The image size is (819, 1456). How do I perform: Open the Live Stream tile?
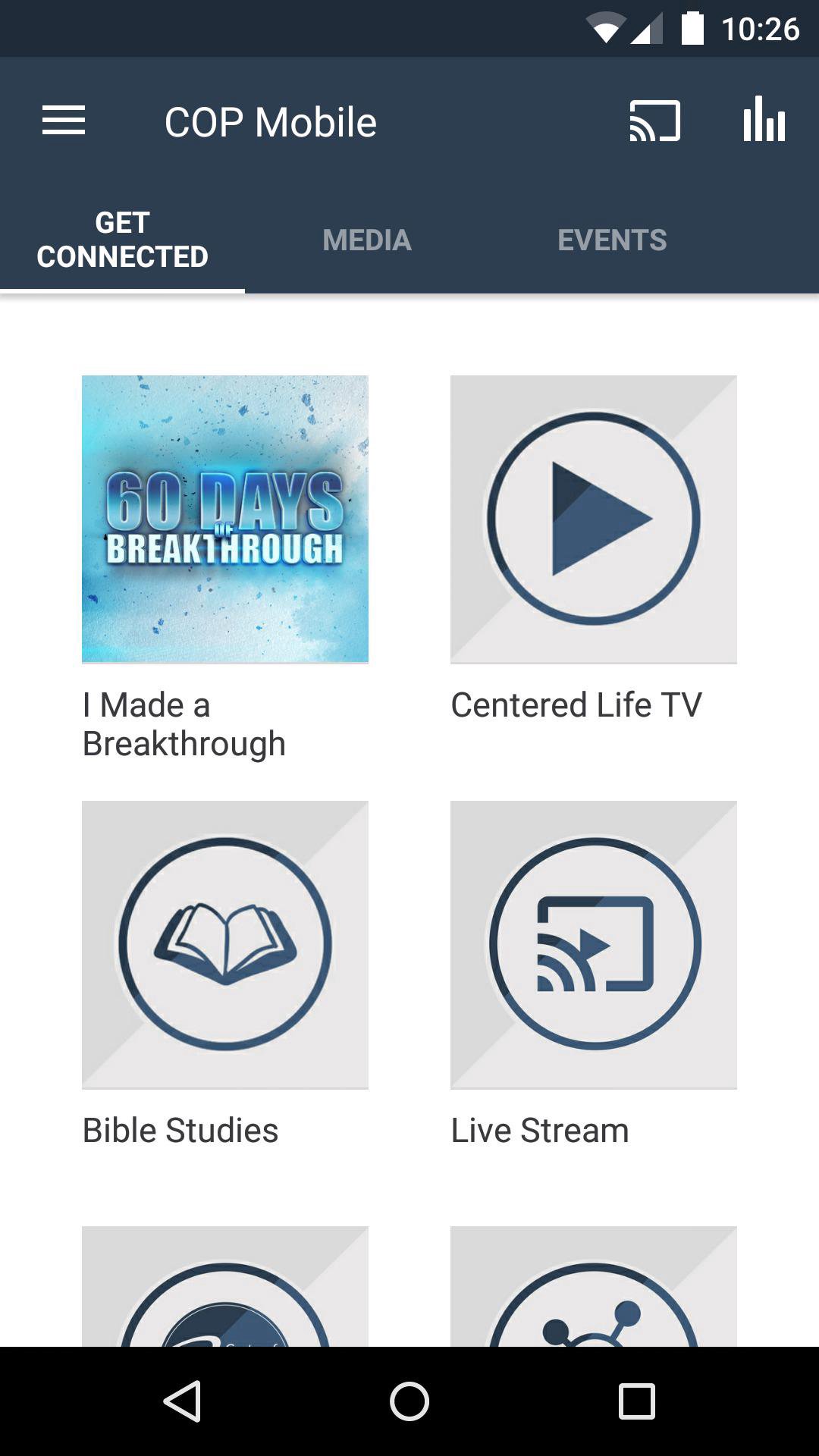pyautogui.click(x=594, y=944)
